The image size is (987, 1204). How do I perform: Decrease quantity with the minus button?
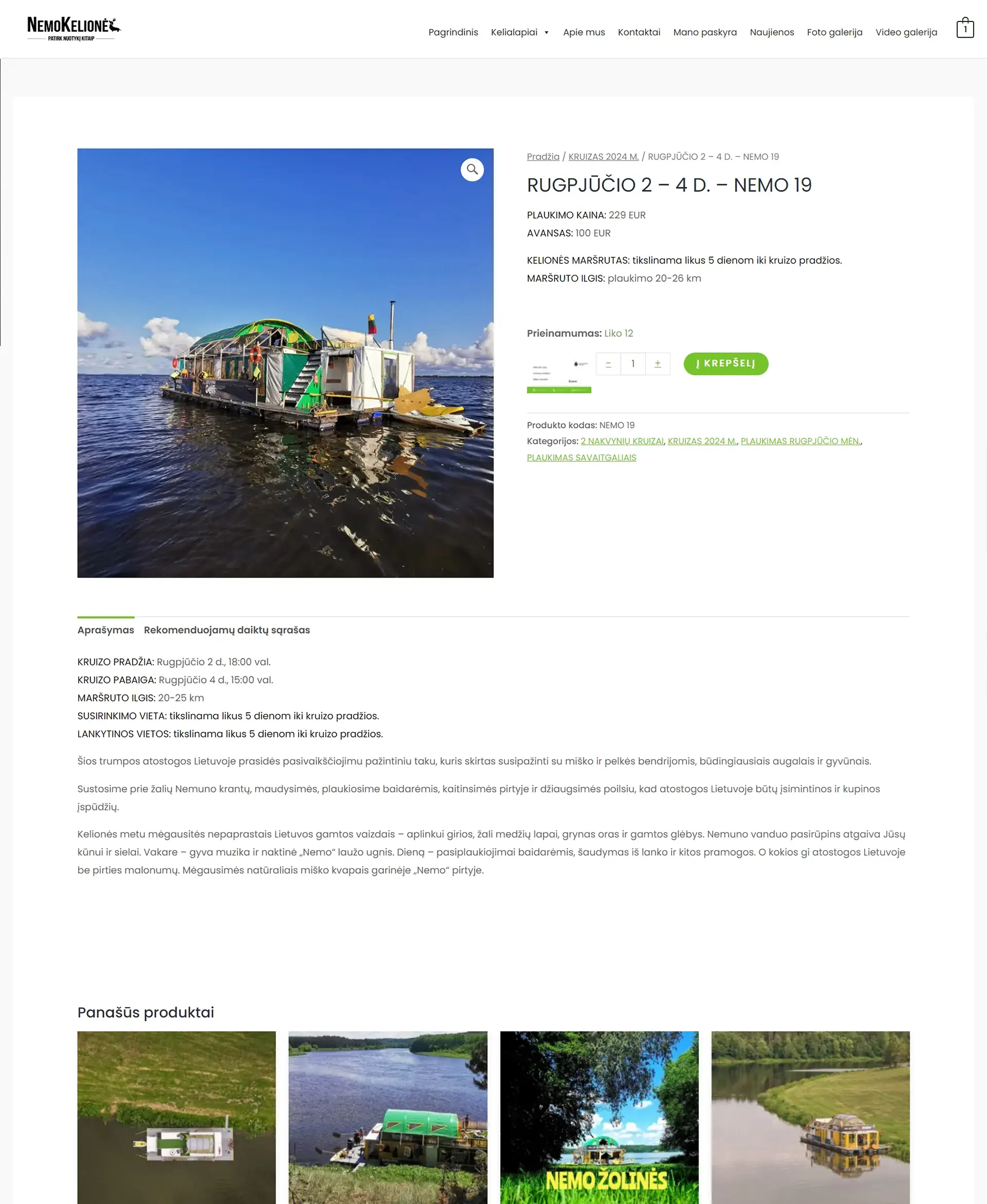608,364
